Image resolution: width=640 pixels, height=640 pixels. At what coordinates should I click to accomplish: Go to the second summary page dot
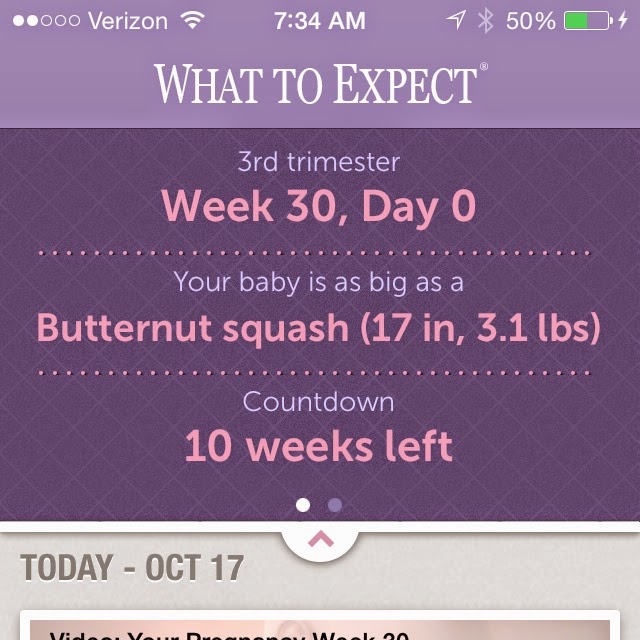(335, 505)
